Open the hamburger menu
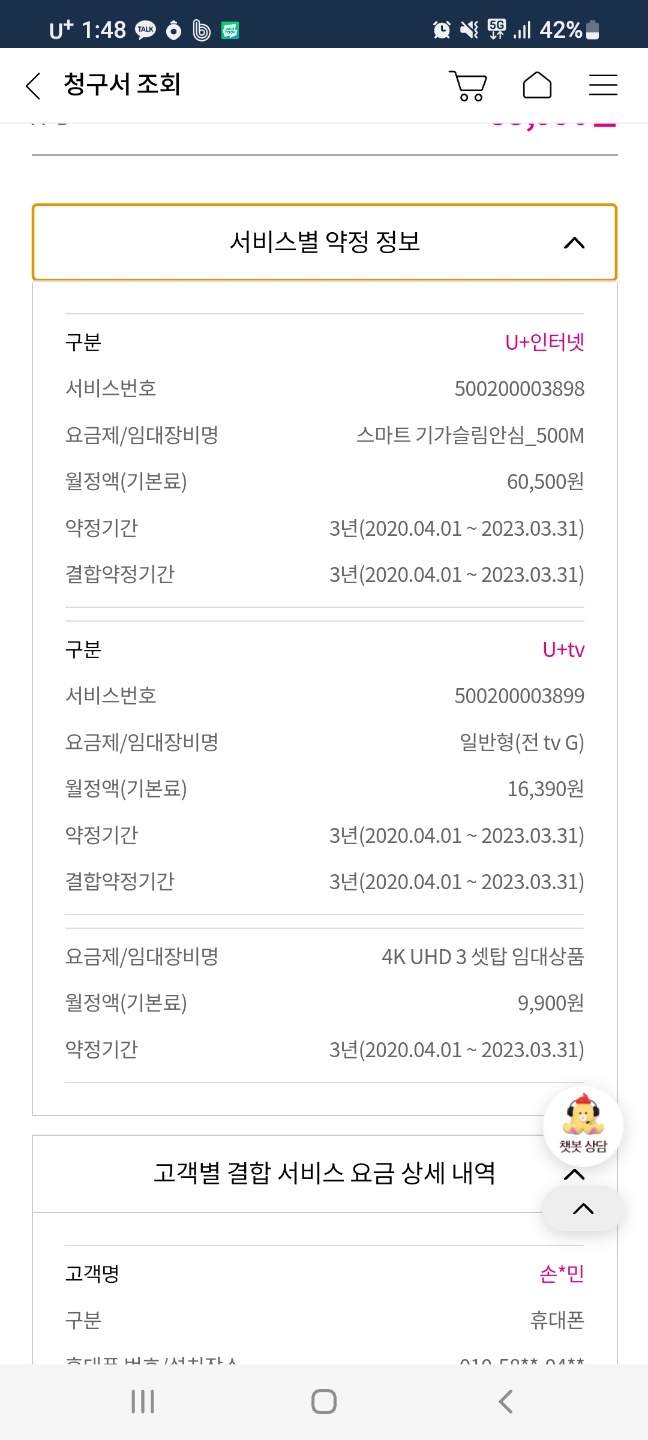Screen dimensions: 648x1440 [x=602, y=86]
